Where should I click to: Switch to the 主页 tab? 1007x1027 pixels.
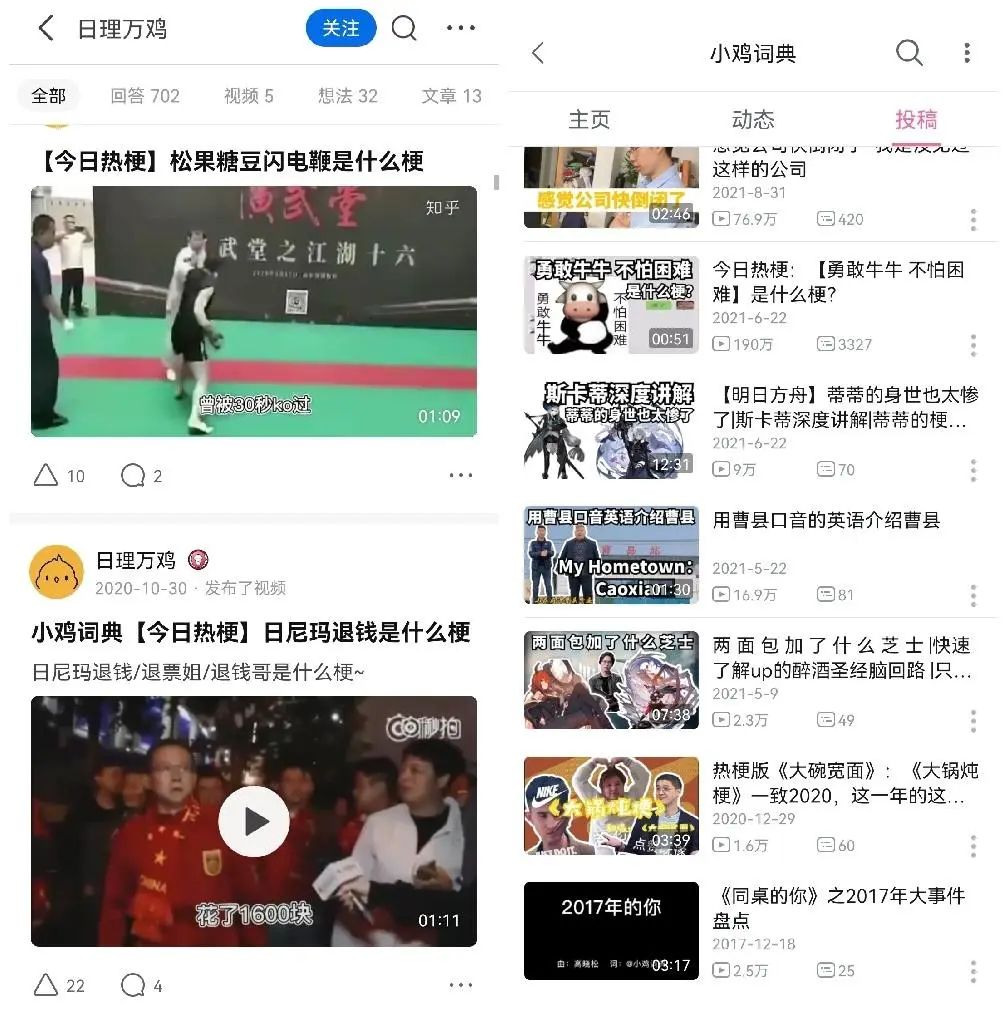tap(588, 120)
